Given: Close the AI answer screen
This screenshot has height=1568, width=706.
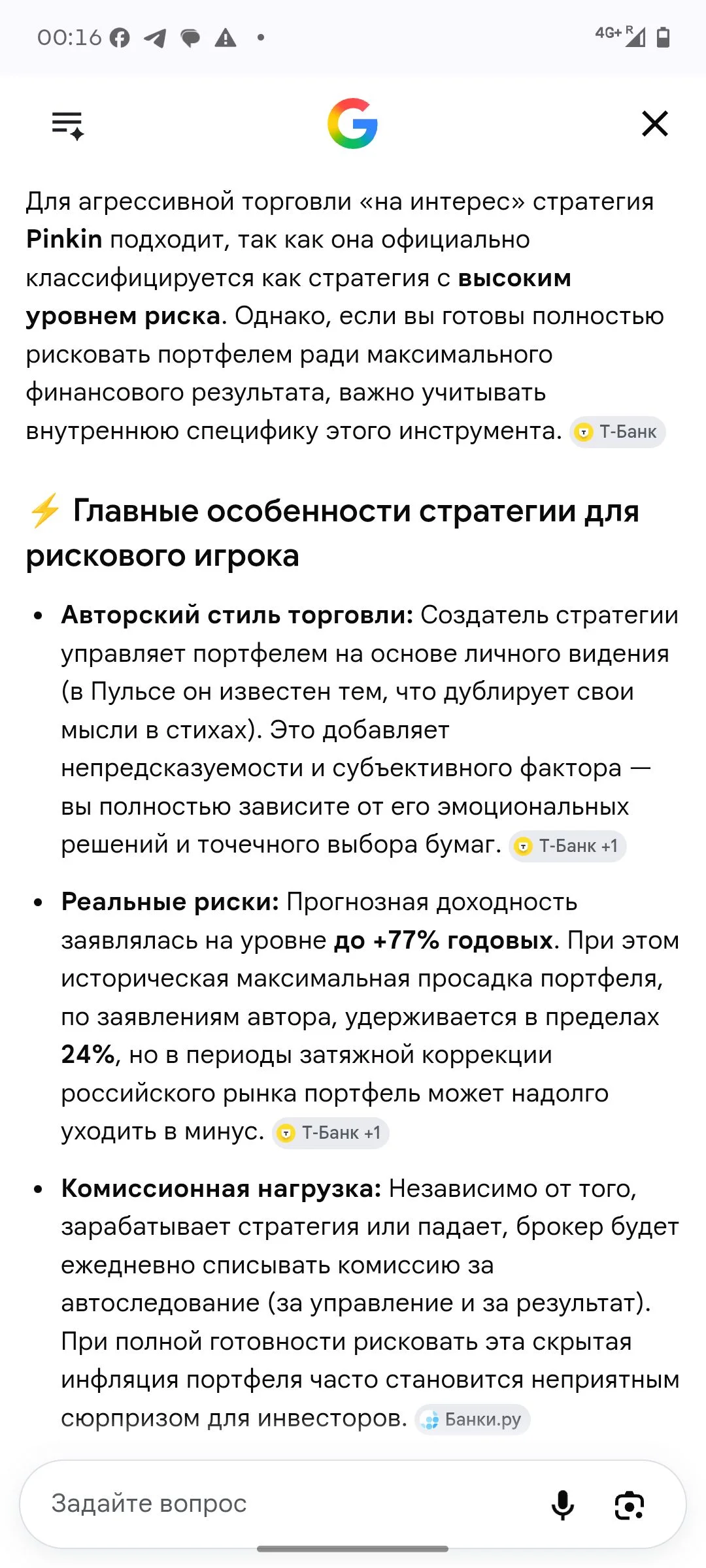Looking at the screenshot, I should tap(655, 123).
